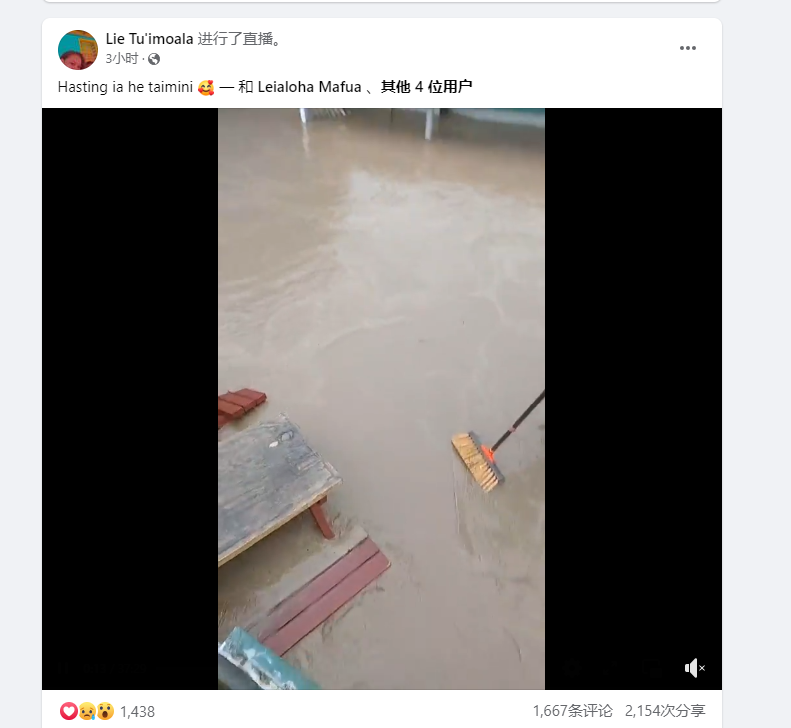View the other 4 tagged users
The width and height of the screenshot is (791, 728).
tap(426, 87)
